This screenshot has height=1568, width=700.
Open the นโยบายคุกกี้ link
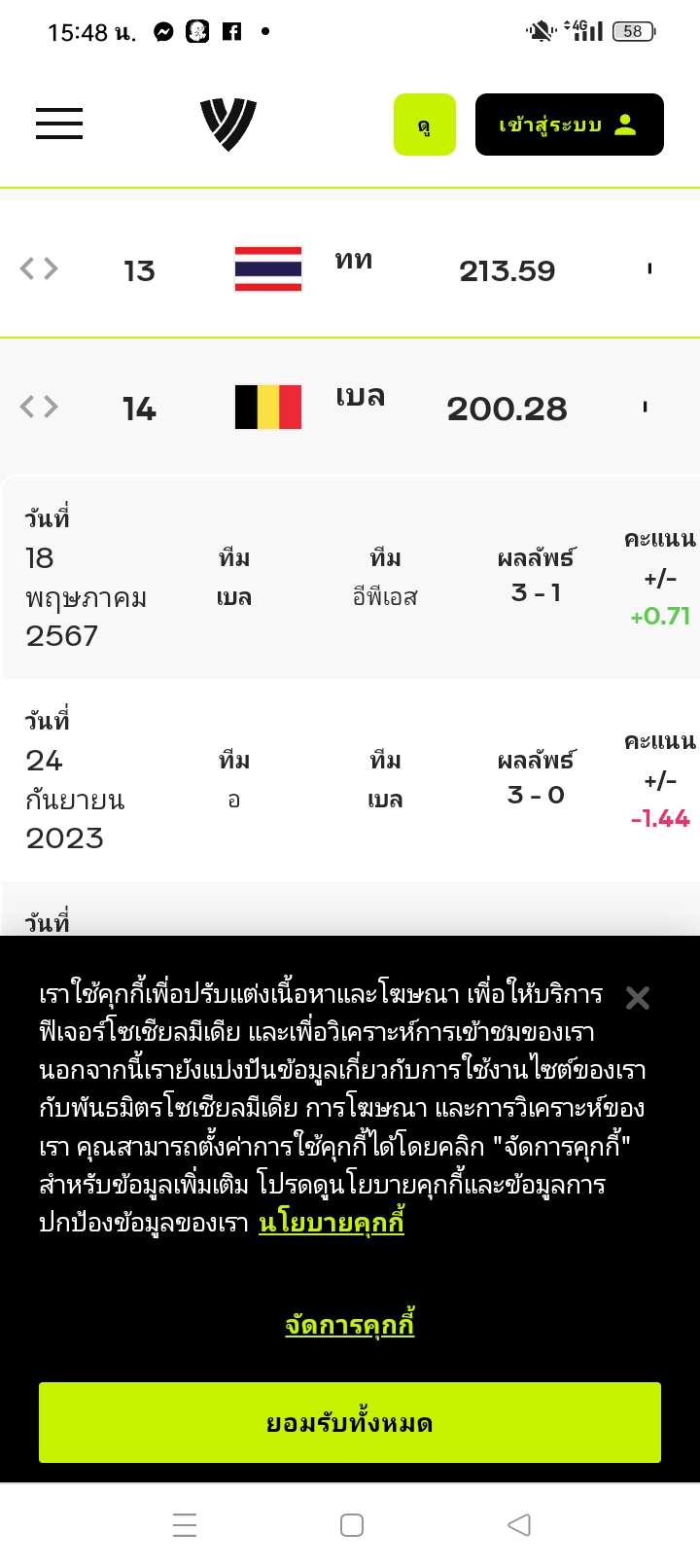[332, 1223]
